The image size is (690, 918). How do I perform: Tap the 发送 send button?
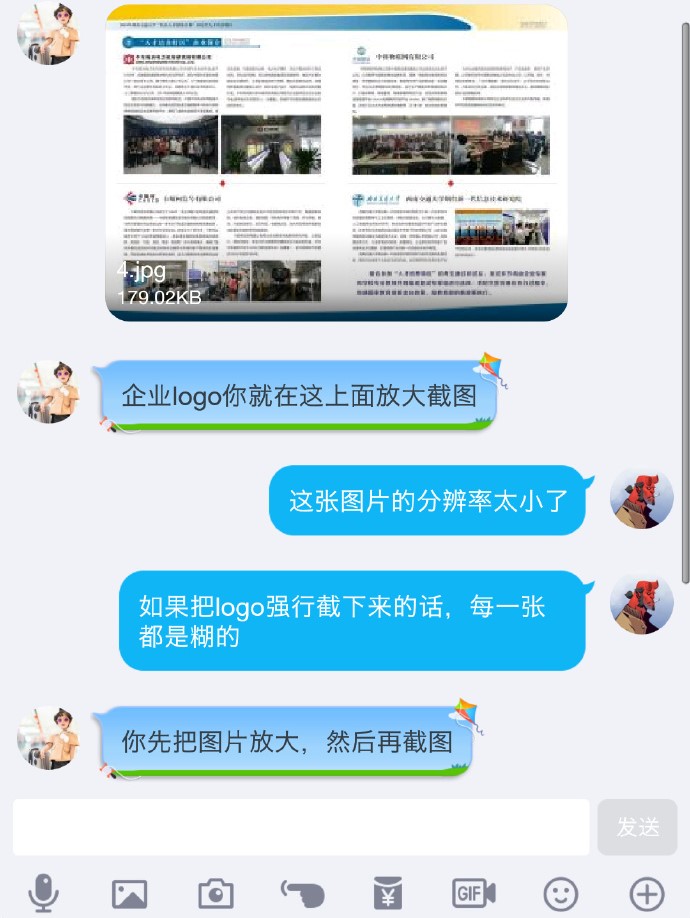pos(637,827)
